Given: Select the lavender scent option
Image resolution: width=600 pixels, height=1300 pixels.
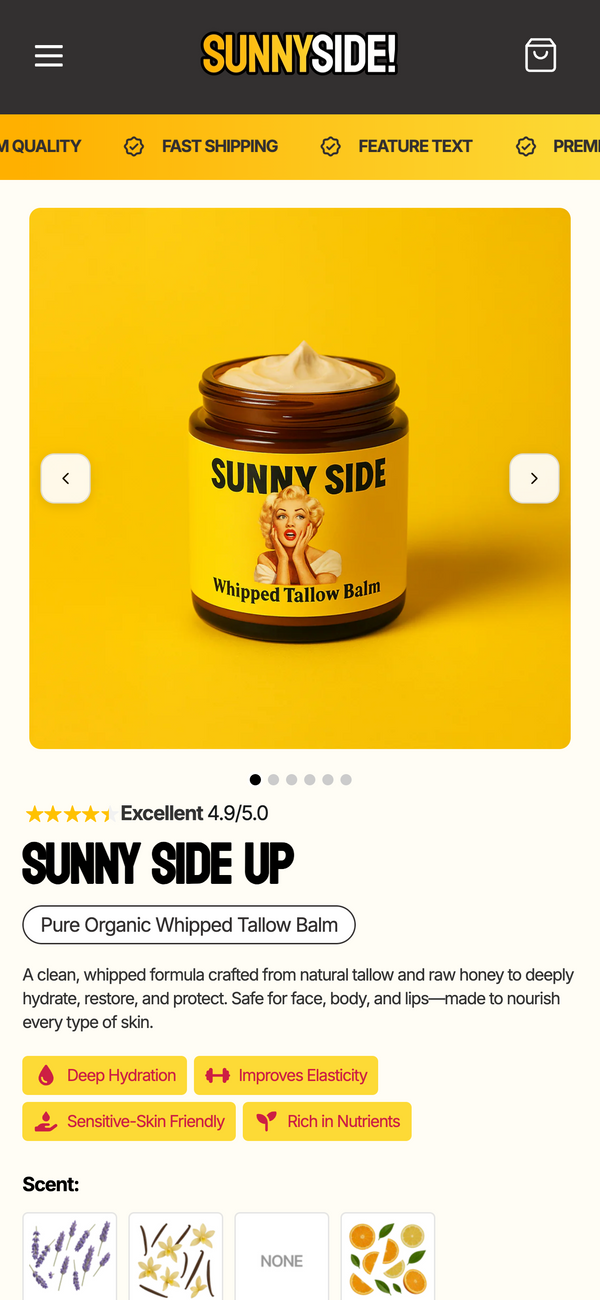Looking at the screenshot, I should click(x=70, y=1257).
